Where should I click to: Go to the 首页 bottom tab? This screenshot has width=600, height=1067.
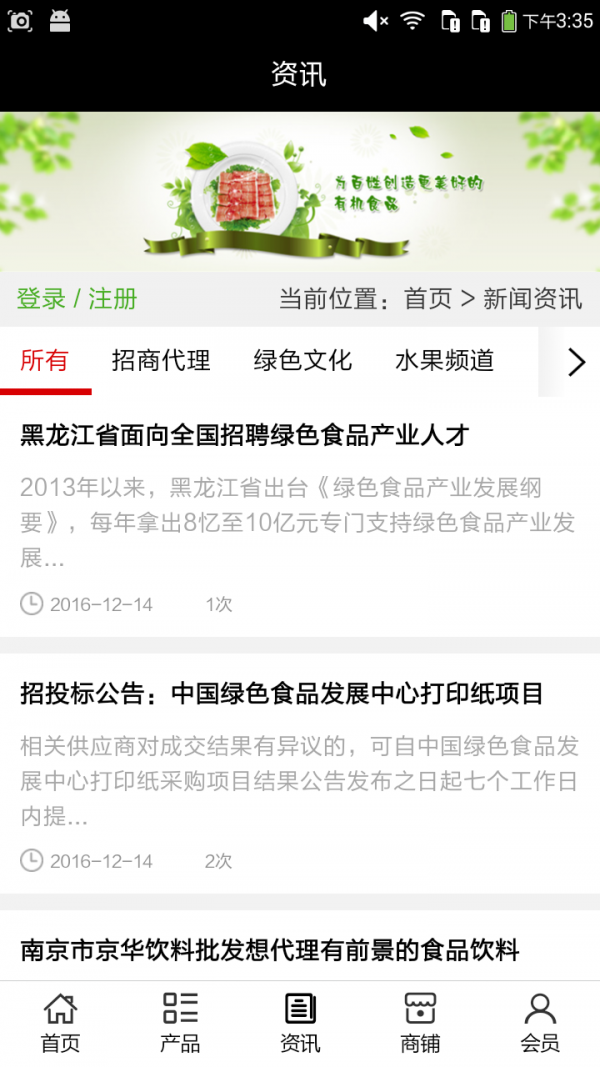pos(60,1023)
